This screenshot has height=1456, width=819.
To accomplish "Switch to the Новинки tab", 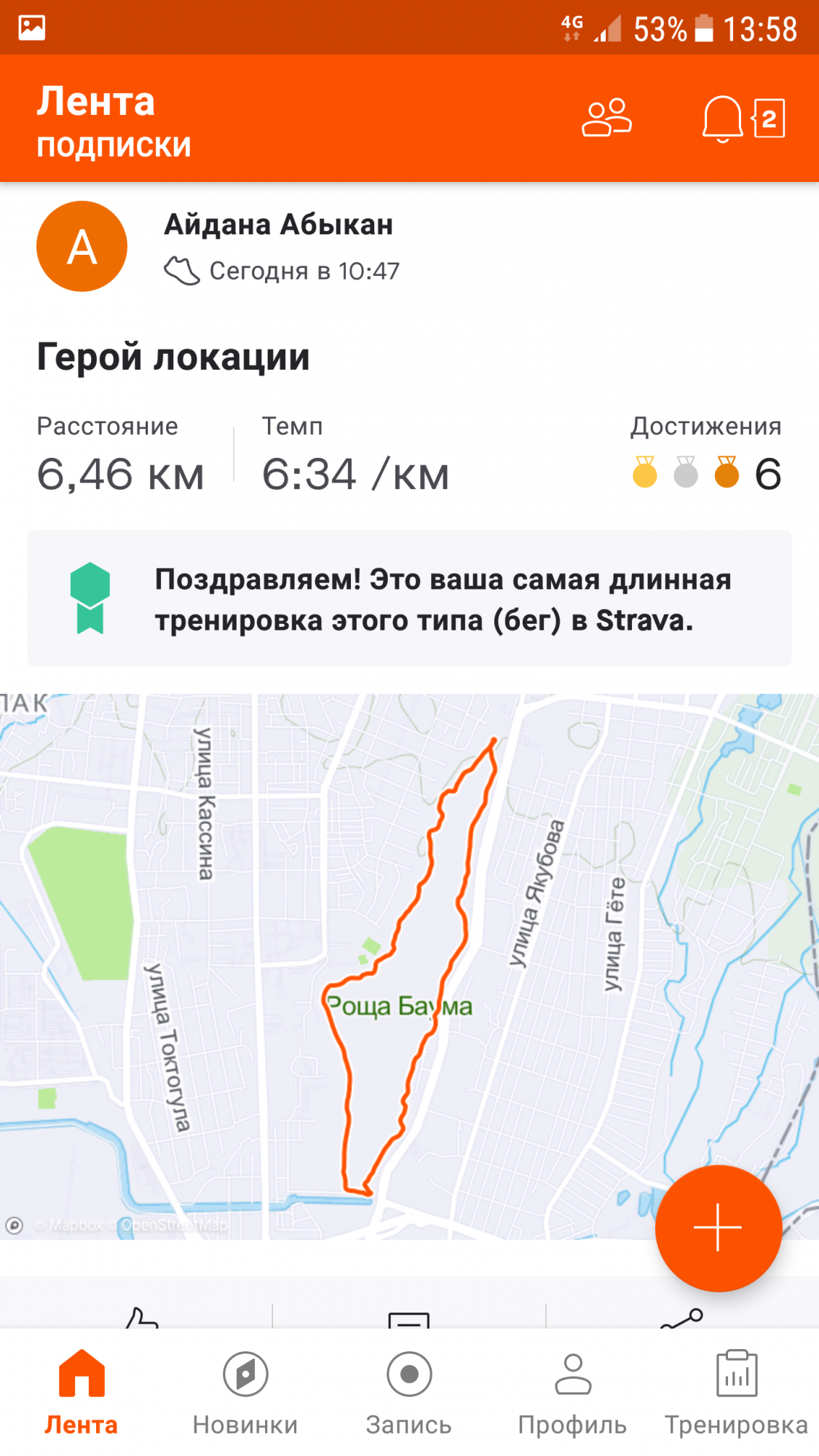I will 245,1392.
